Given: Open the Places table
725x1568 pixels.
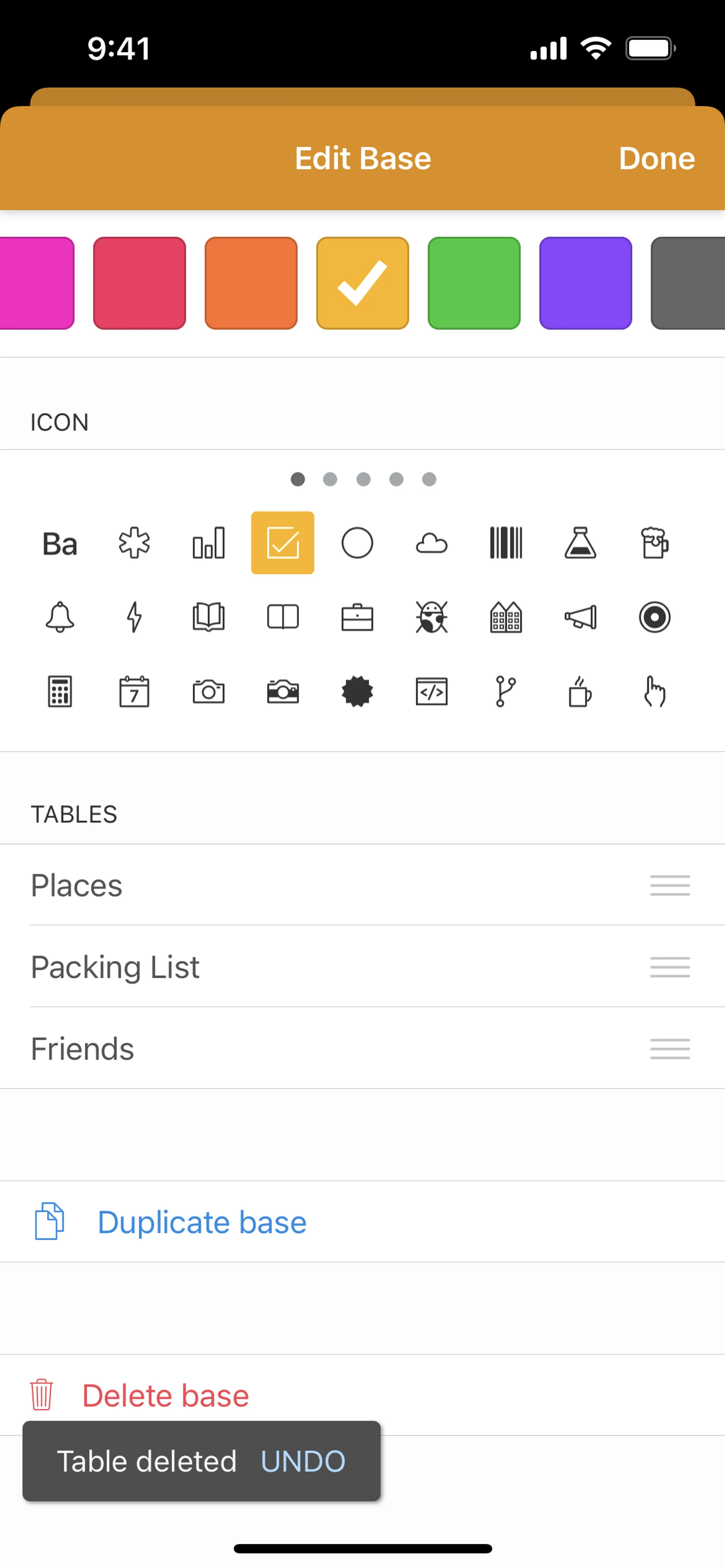Looking at the screenshot, I should 362,885.
